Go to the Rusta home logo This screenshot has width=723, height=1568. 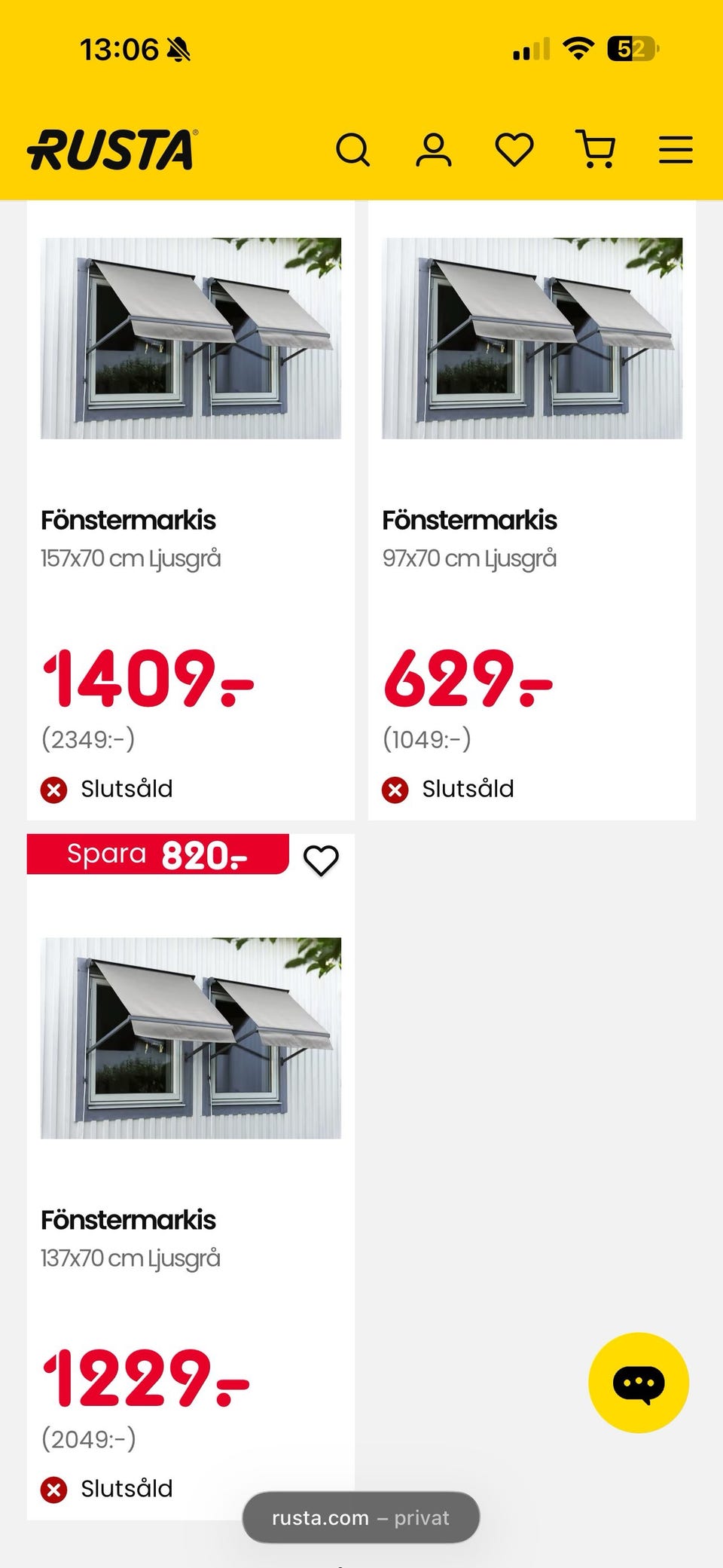click(112, 149)
